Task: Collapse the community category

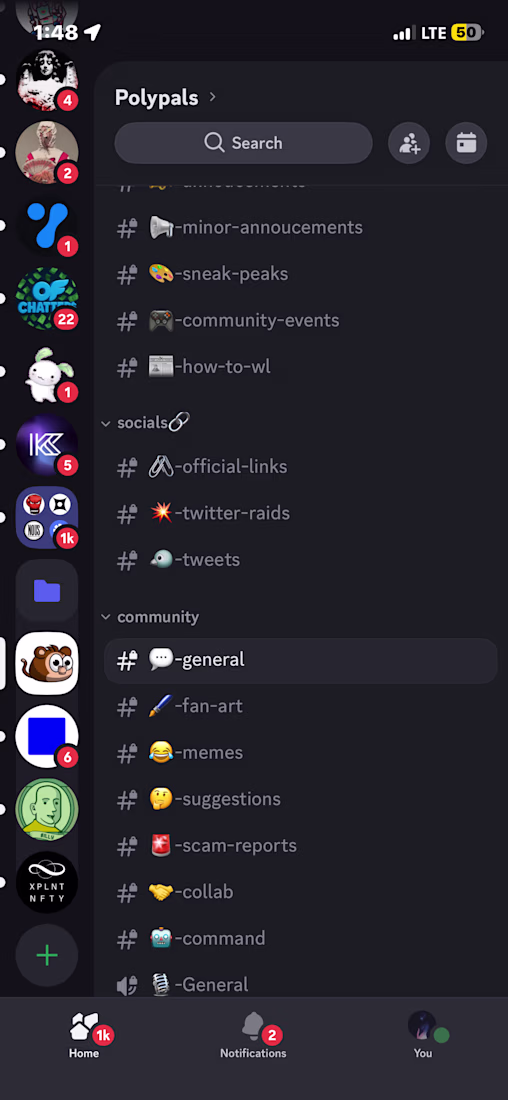Action: 149,617
